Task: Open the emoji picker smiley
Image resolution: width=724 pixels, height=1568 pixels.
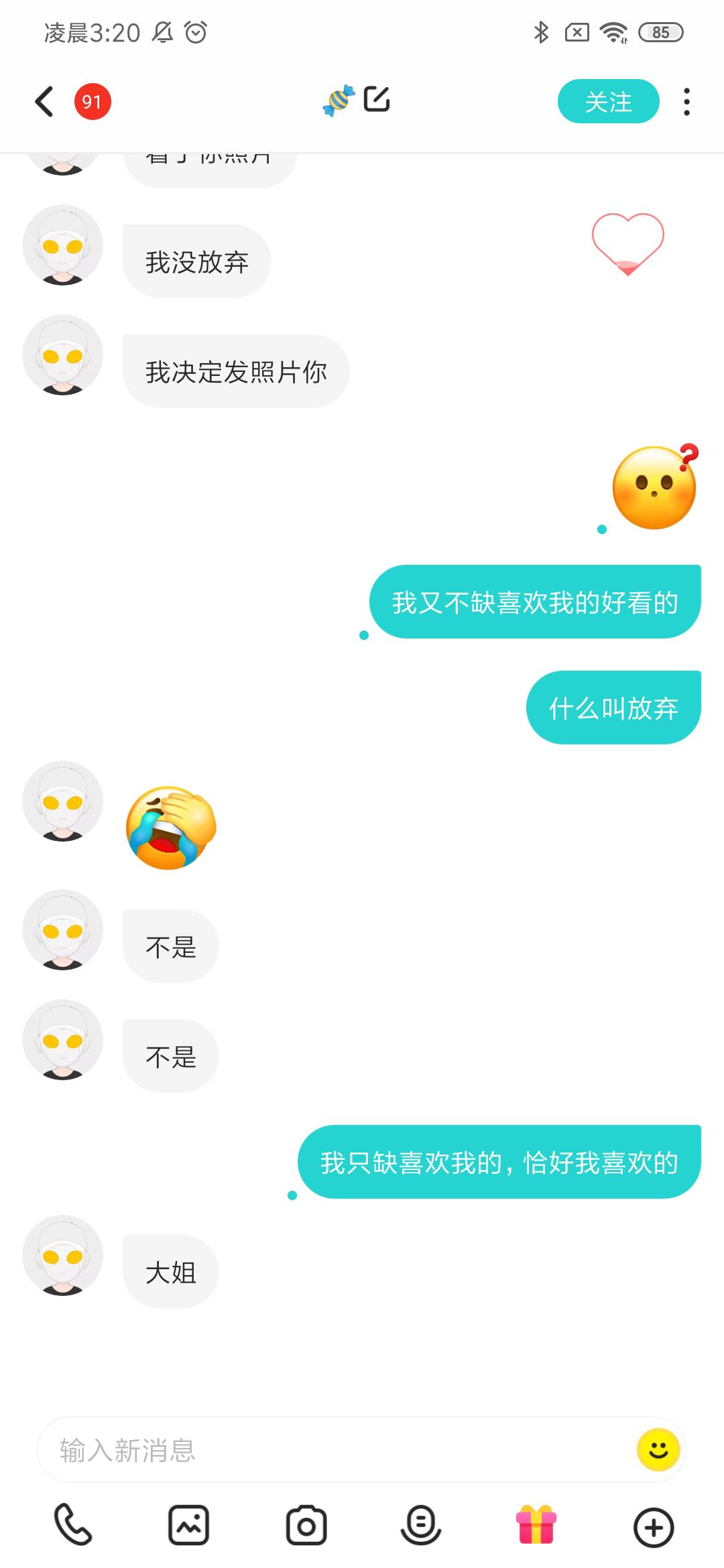Action: point(658,1450)
